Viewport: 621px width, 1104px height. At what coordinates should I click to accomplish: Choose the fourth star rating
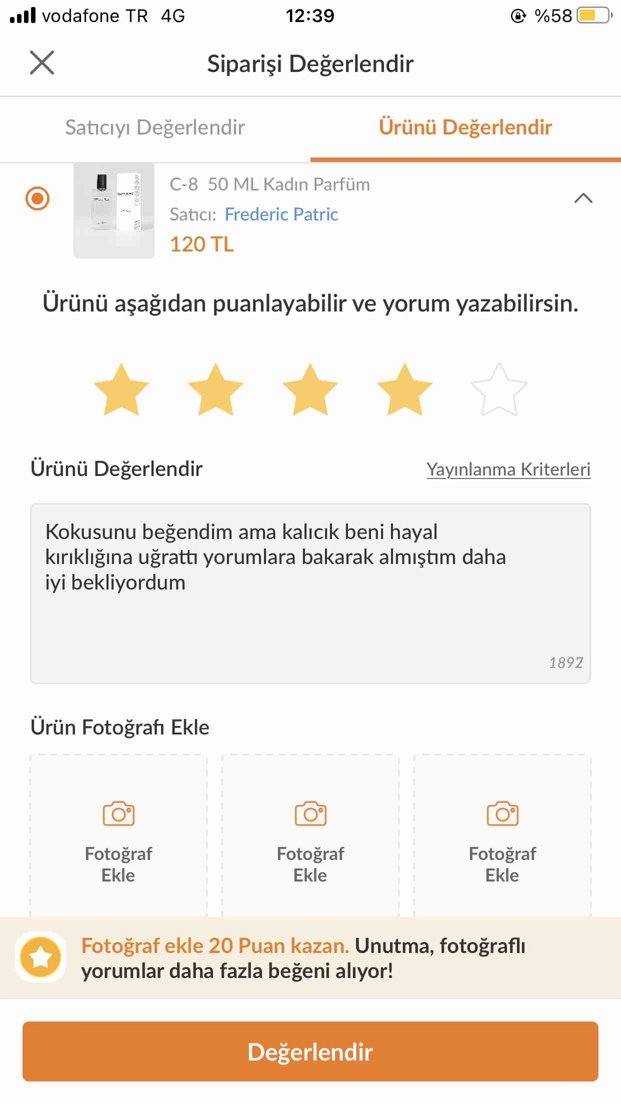point(404,389)
